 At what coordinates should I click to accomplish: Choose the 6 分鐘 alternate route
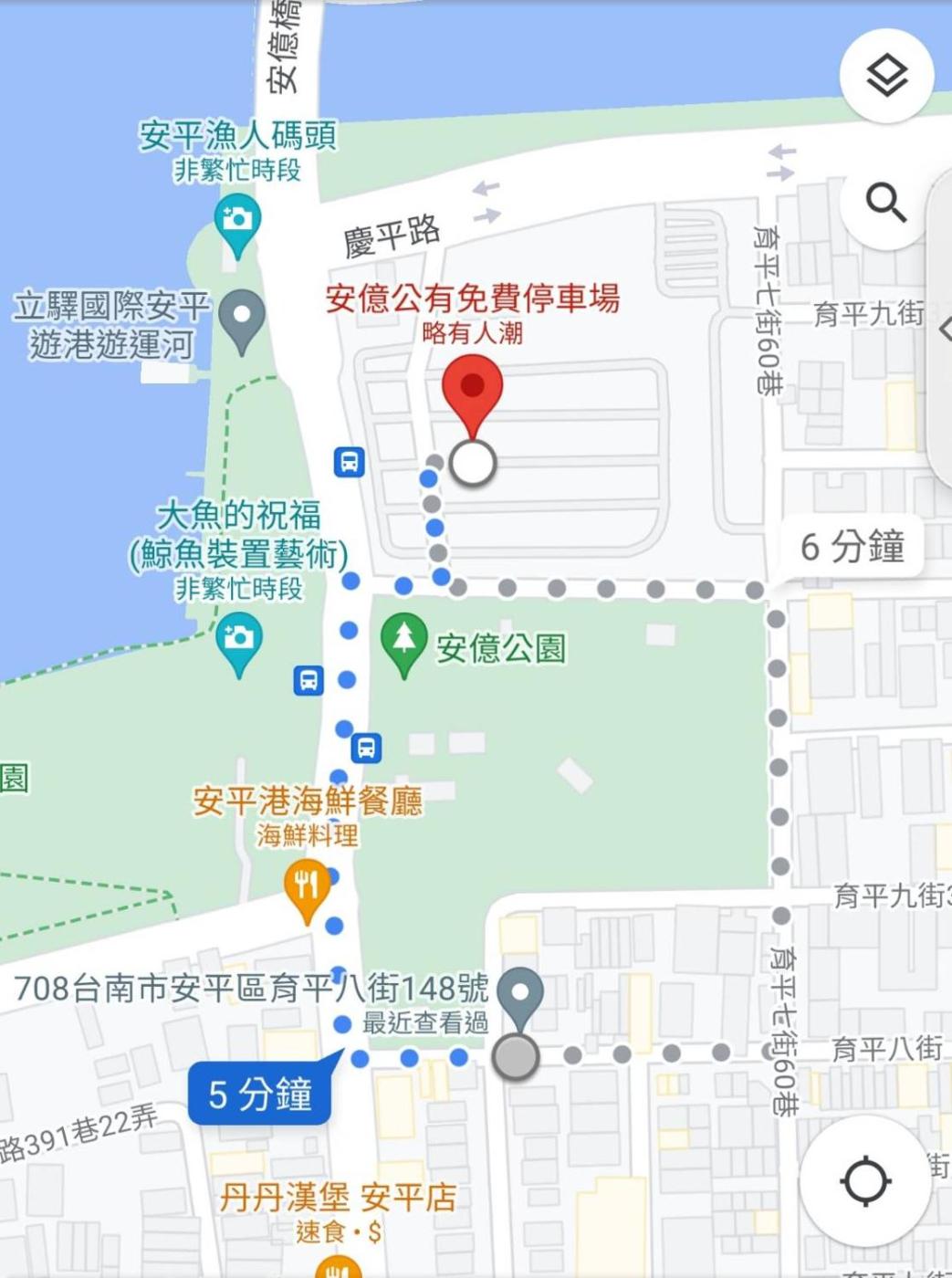pyautogui.click(x=852, y=547)
